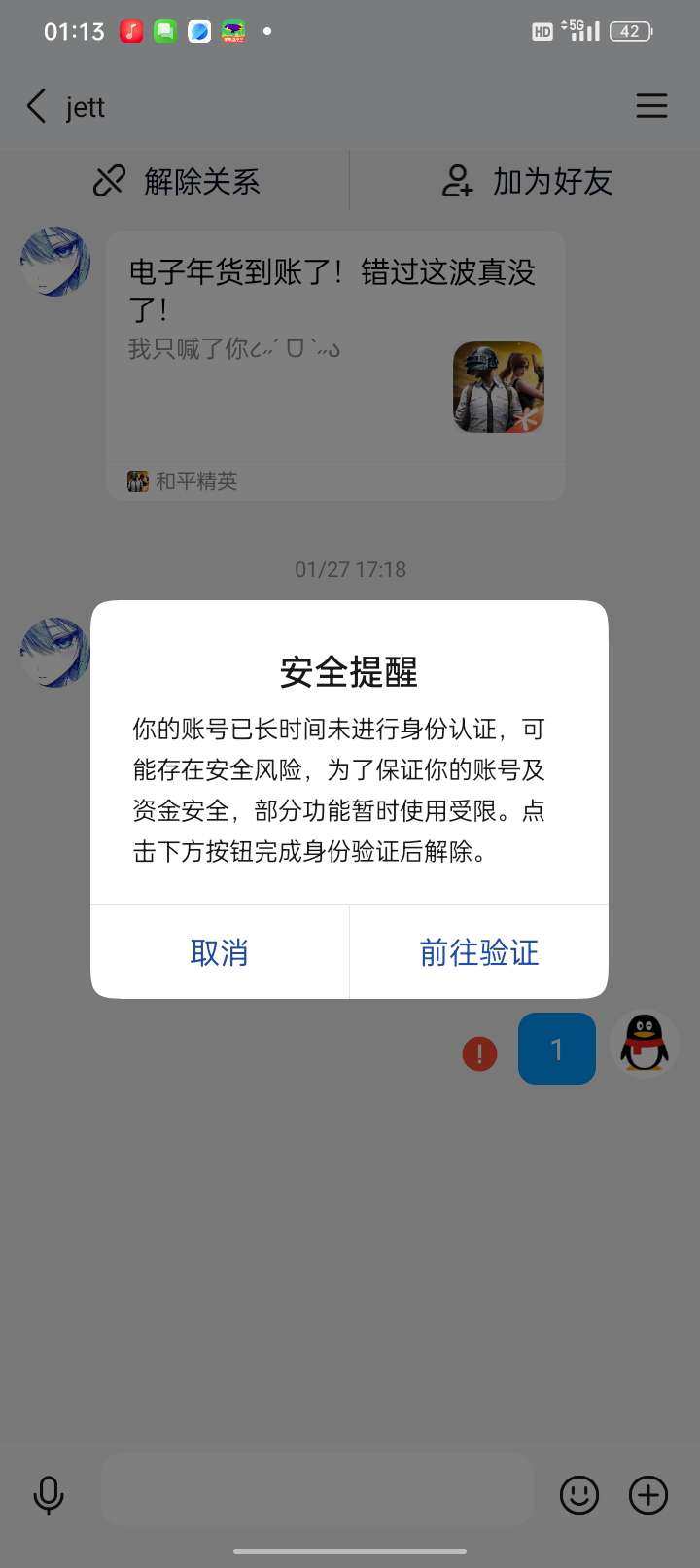Tap the microphone icon for voice input
The height and width of the screenshot is (1568, 700).
(x=49, y=1495)
